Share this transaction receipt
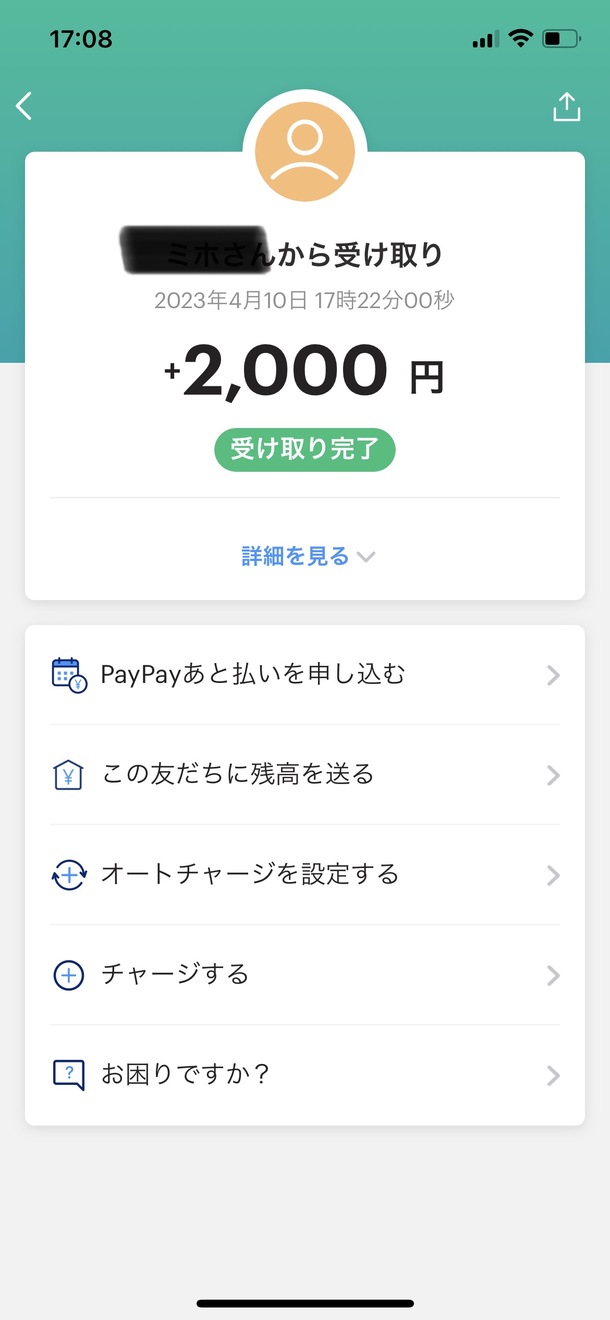The image size is (610, 1320). (x=566, y=107)
